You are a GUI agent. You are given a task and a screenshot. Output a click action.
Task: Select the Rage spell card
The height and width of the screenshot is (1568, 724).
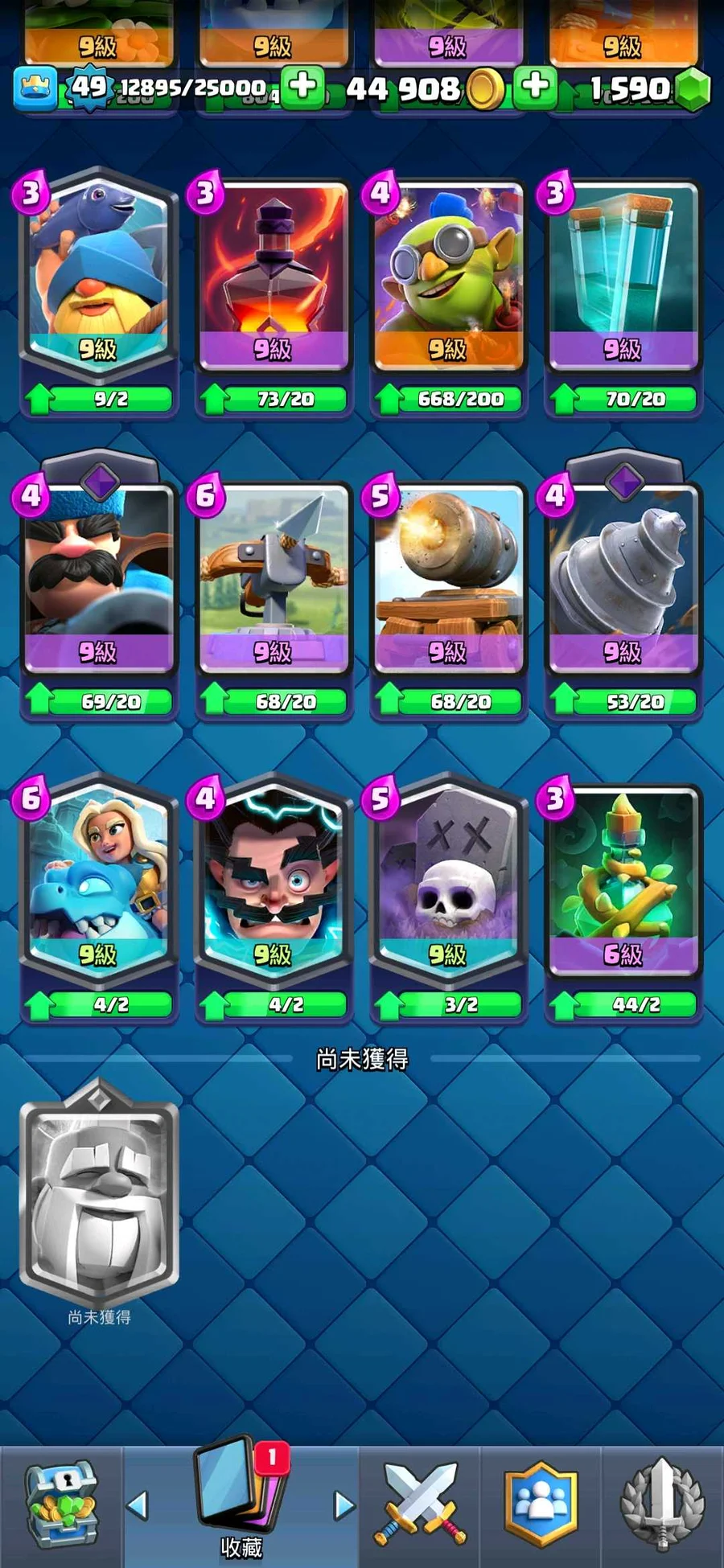(x=273, y=273)
